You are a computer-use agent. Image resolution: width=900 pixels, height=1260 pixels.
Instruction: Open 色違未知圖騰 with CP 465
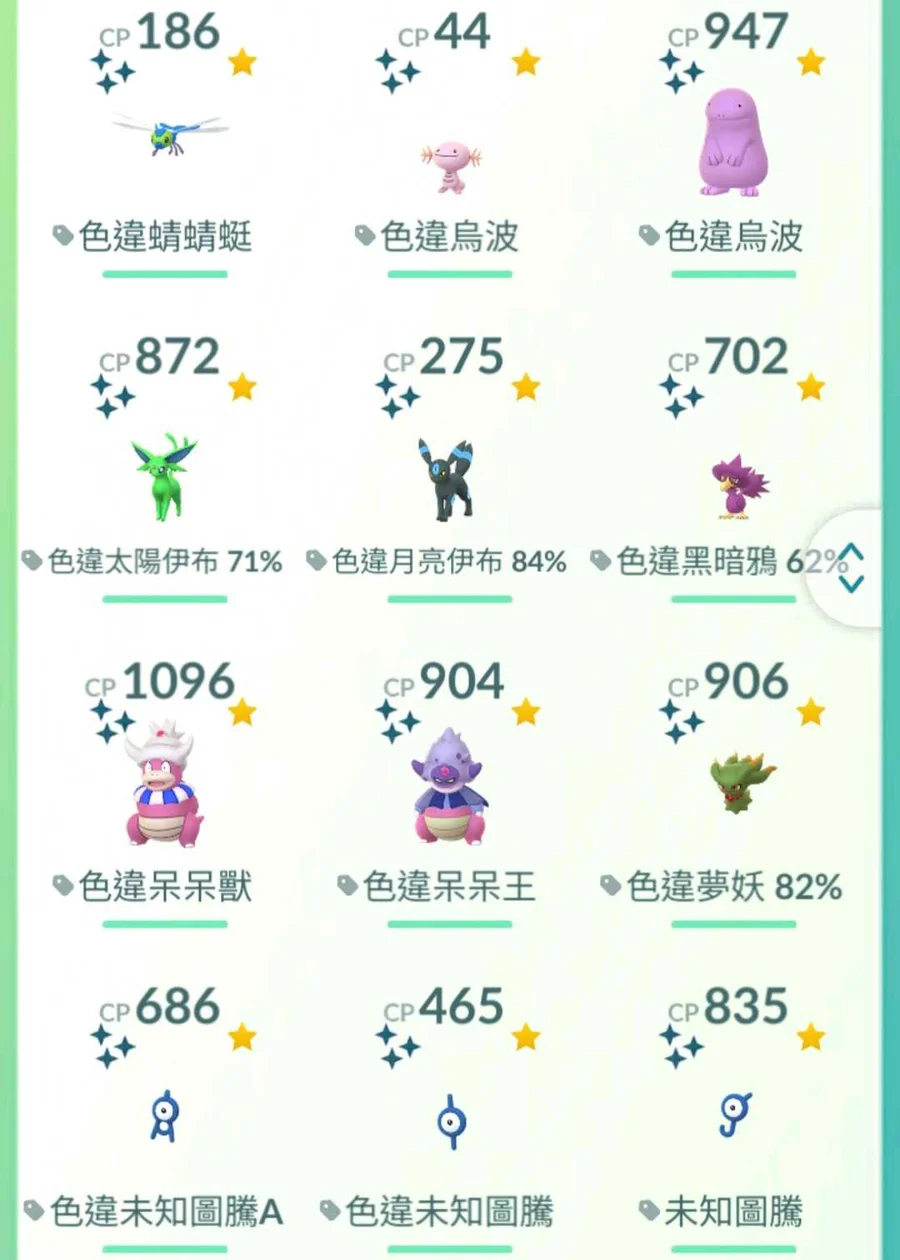(x=451, y=1120)
